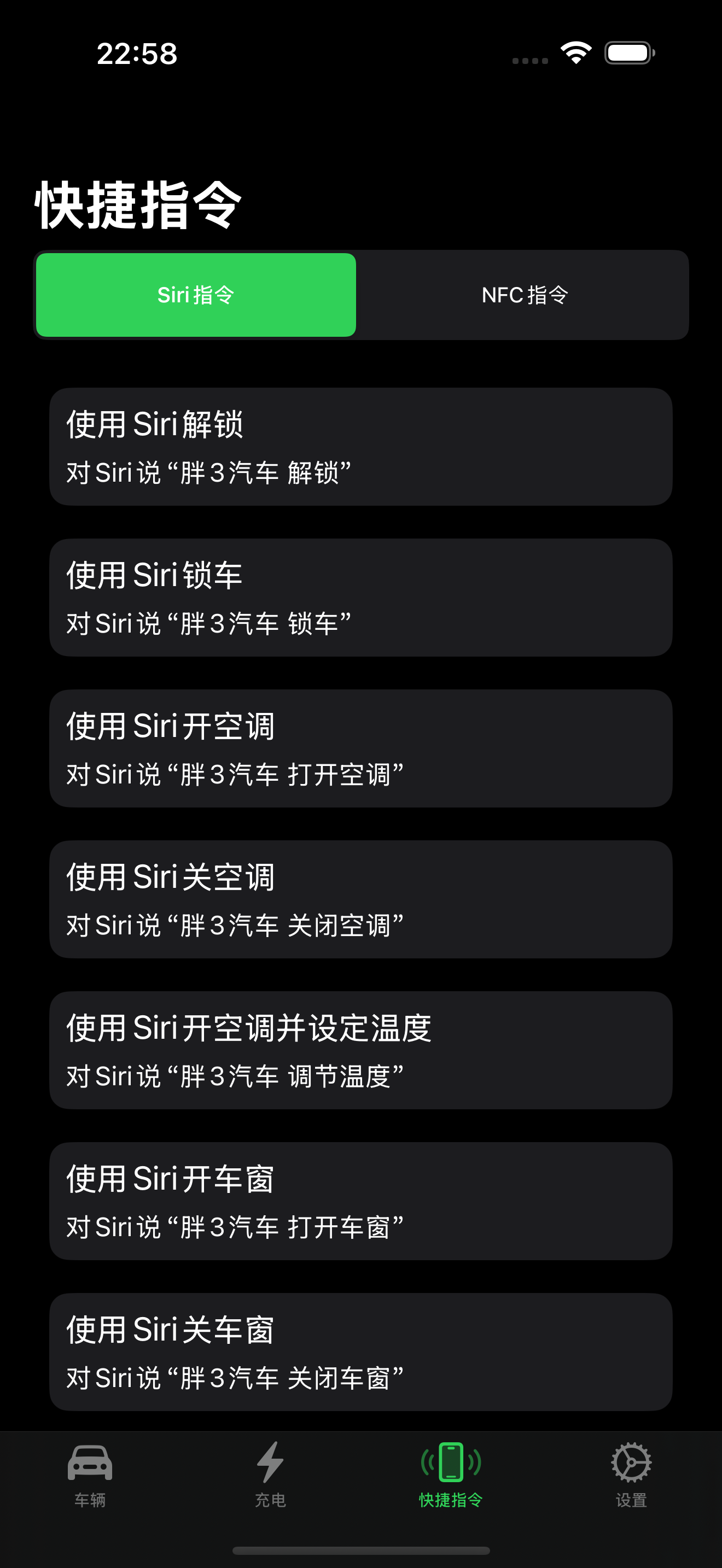Viewport: 722px width, 1568px height.
Task: Open the 使用 Siri 开车窗 shortcut
Action: [x=361, y=1202]
